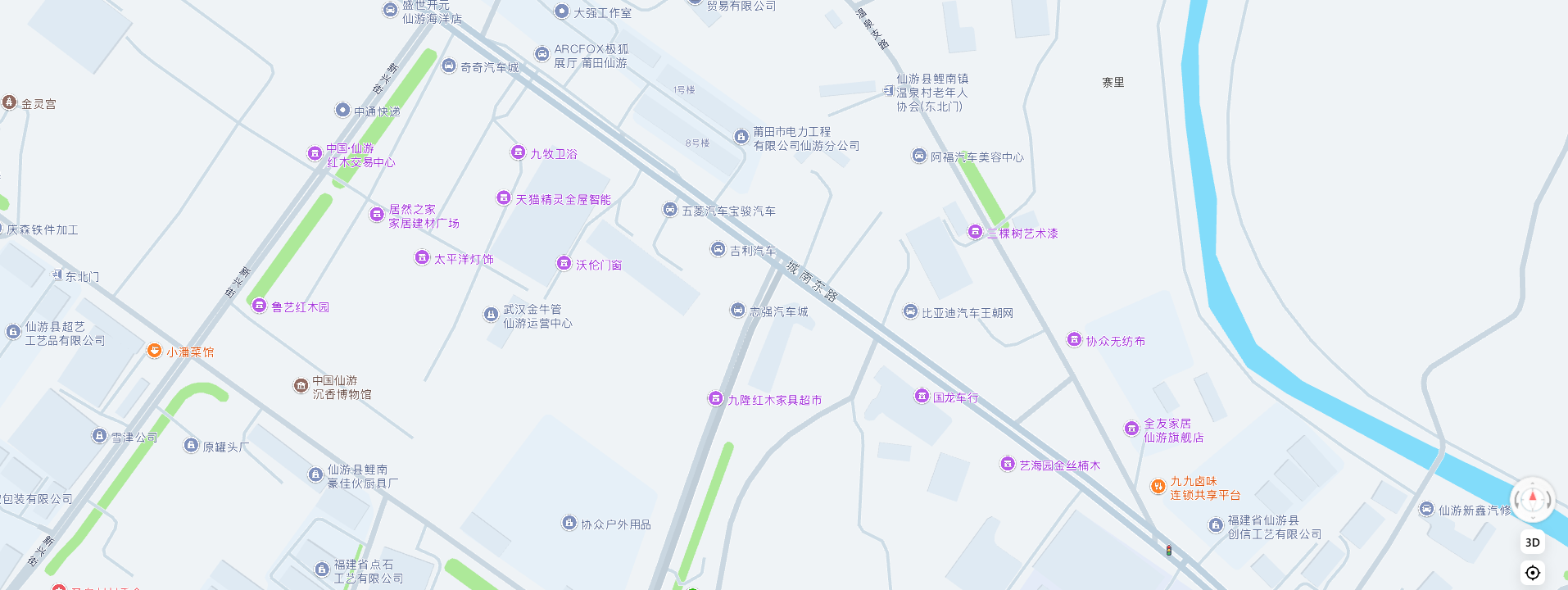Tap the compass to reset map orientation
Image resolution: width=1568 pixels, height=590 pixels.
[1532, 499]
